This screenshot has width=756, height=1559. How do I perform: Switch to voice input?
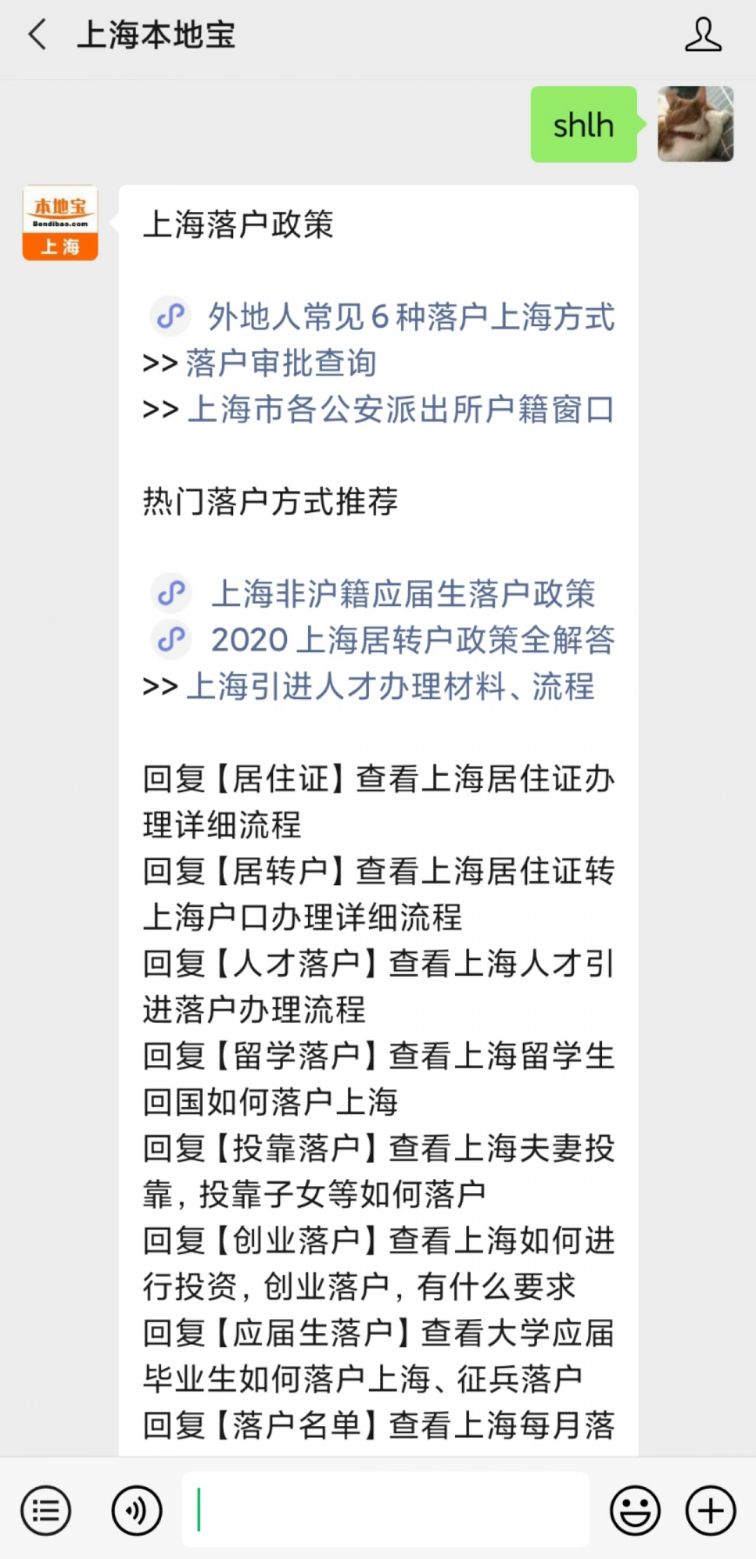pyautogui.click(x=137, y=1509)
